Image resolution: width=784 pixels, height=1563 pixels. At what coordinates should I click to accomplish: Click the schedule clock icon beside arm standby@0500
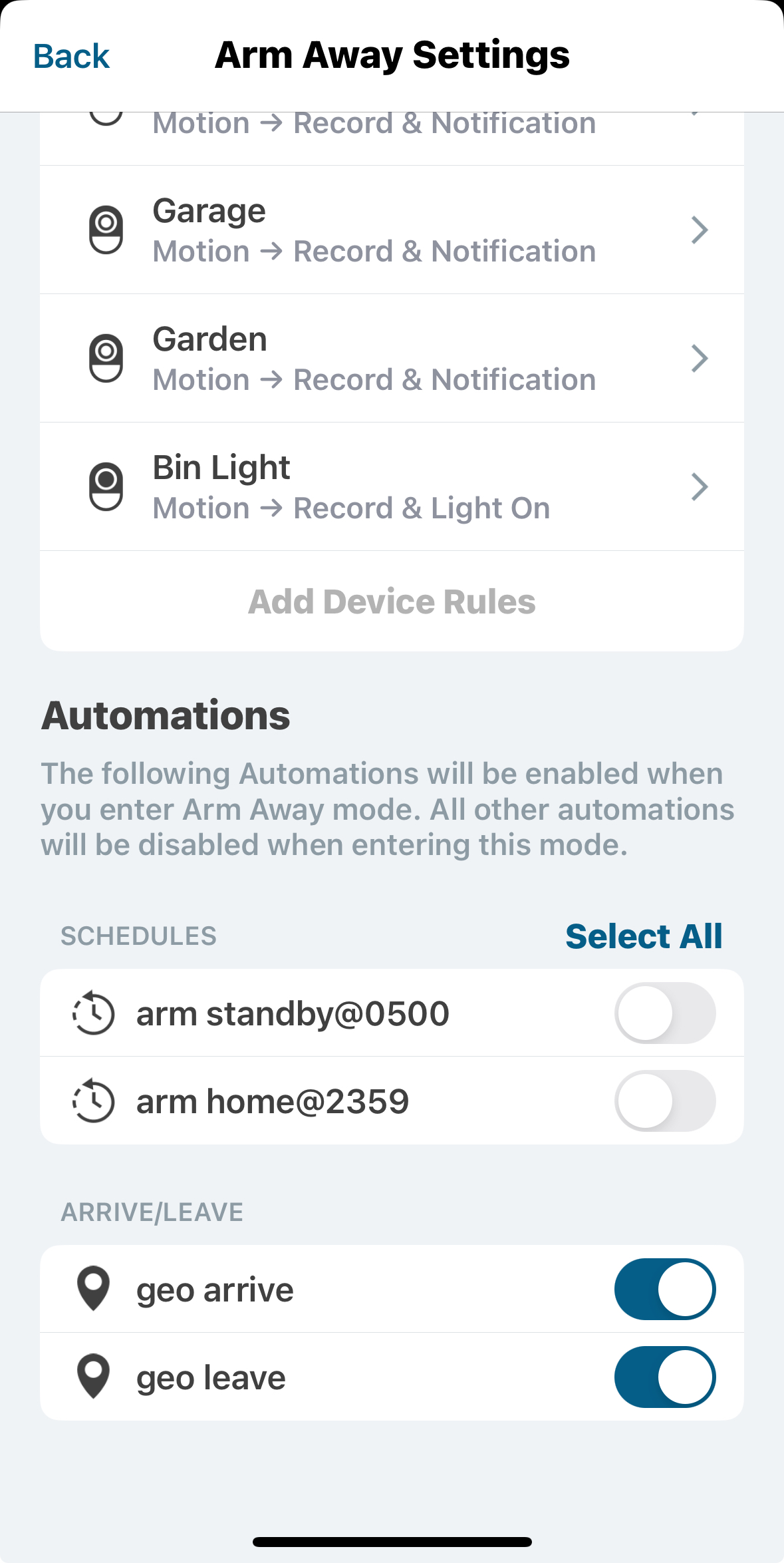[93, 1013]
